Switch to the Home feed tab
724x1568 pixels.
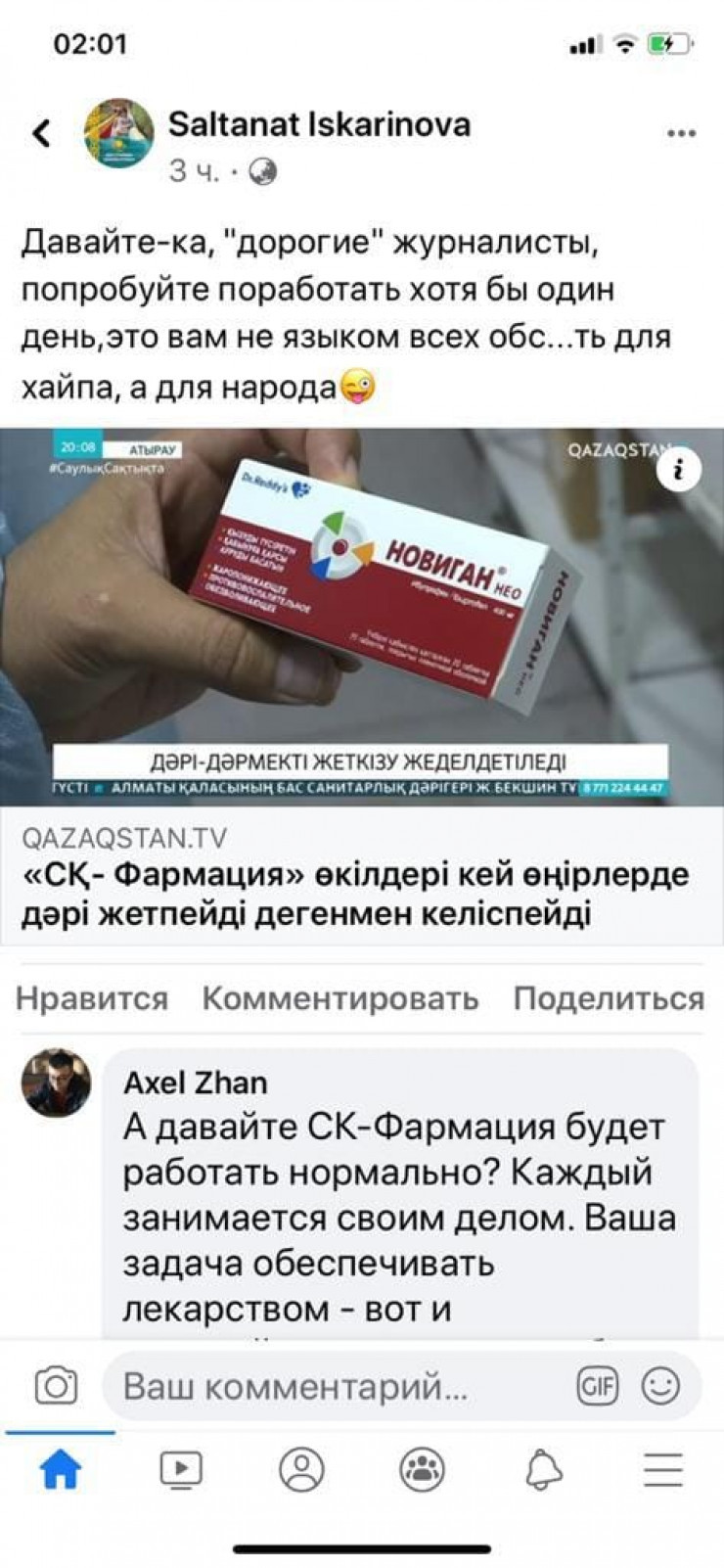coord(60,1469)
